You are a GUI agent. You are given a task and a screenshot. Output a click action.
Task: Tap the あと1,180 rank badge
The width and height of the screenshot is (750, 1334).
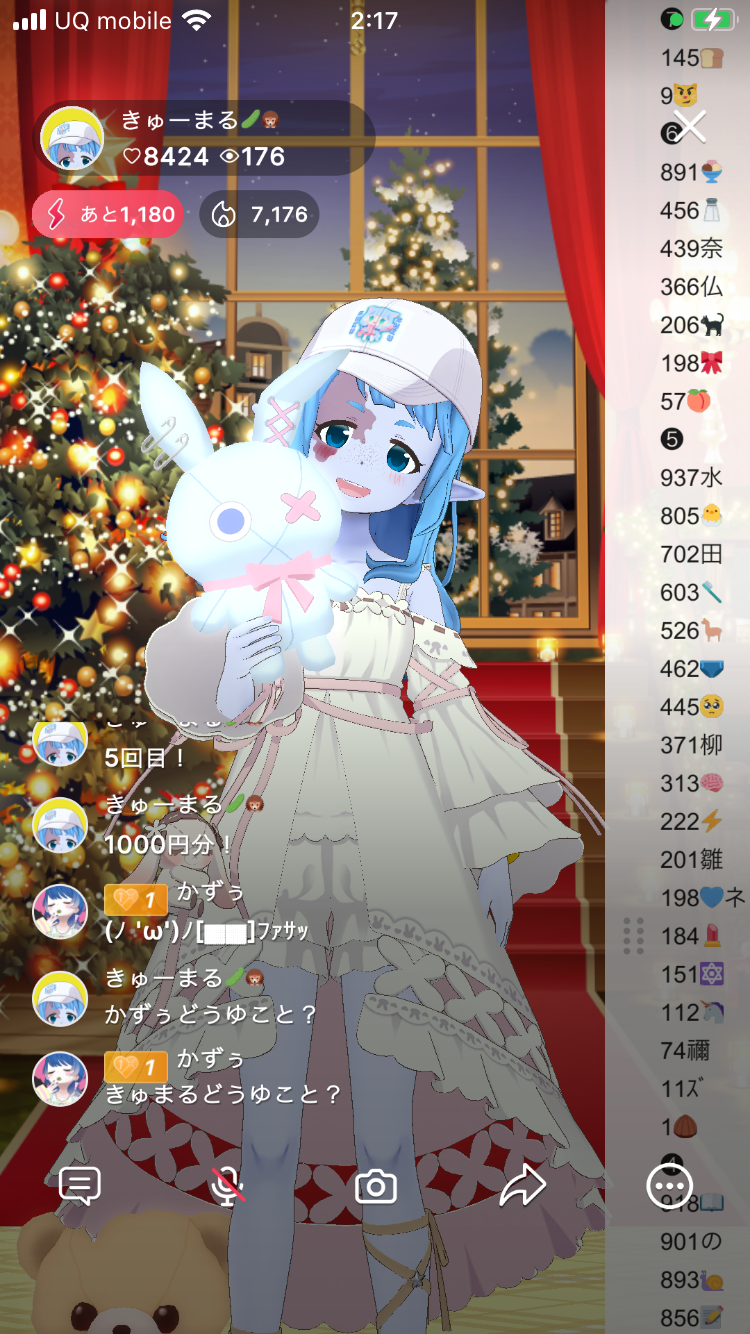click(108, 214)
